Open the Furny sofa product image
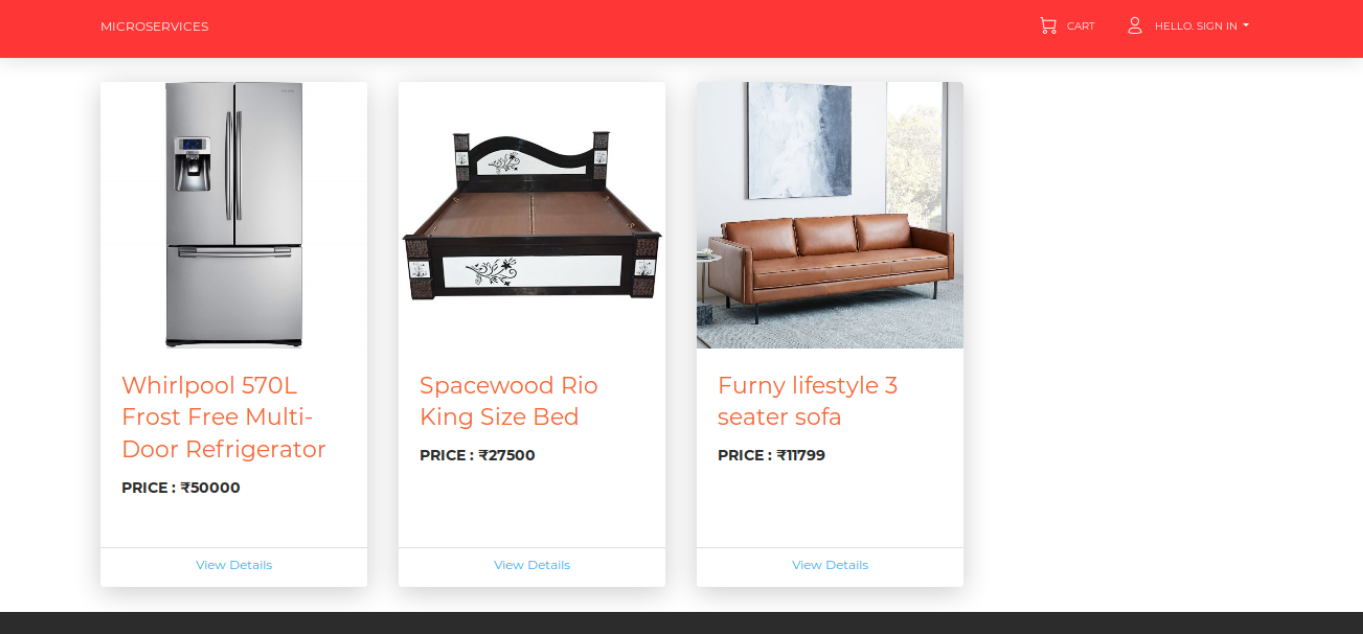Screen dimensions: 1363x634 click(x=829, y=215)
